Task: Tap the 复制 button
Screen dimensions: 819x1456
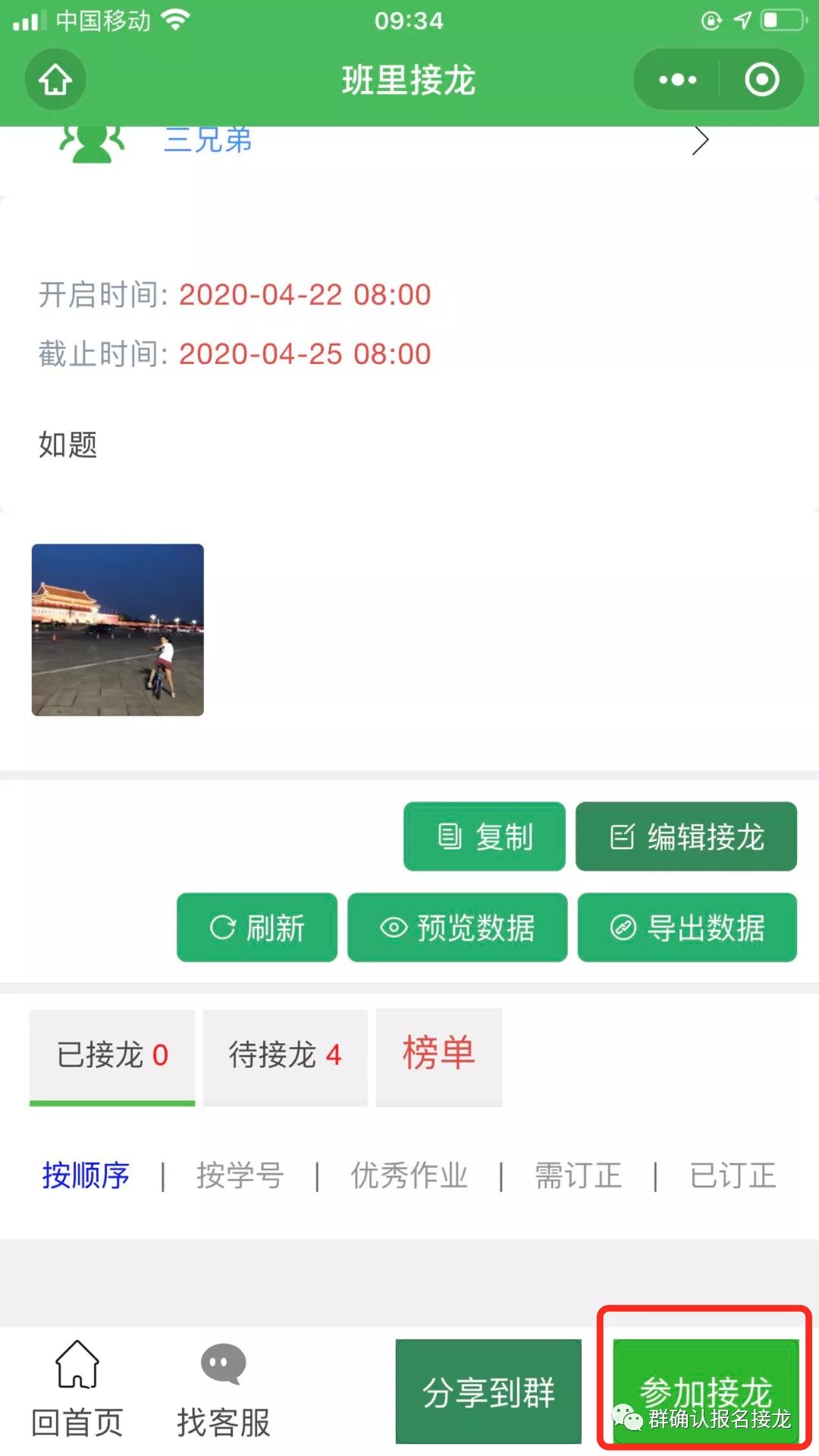Action: [x=485, y=836]
